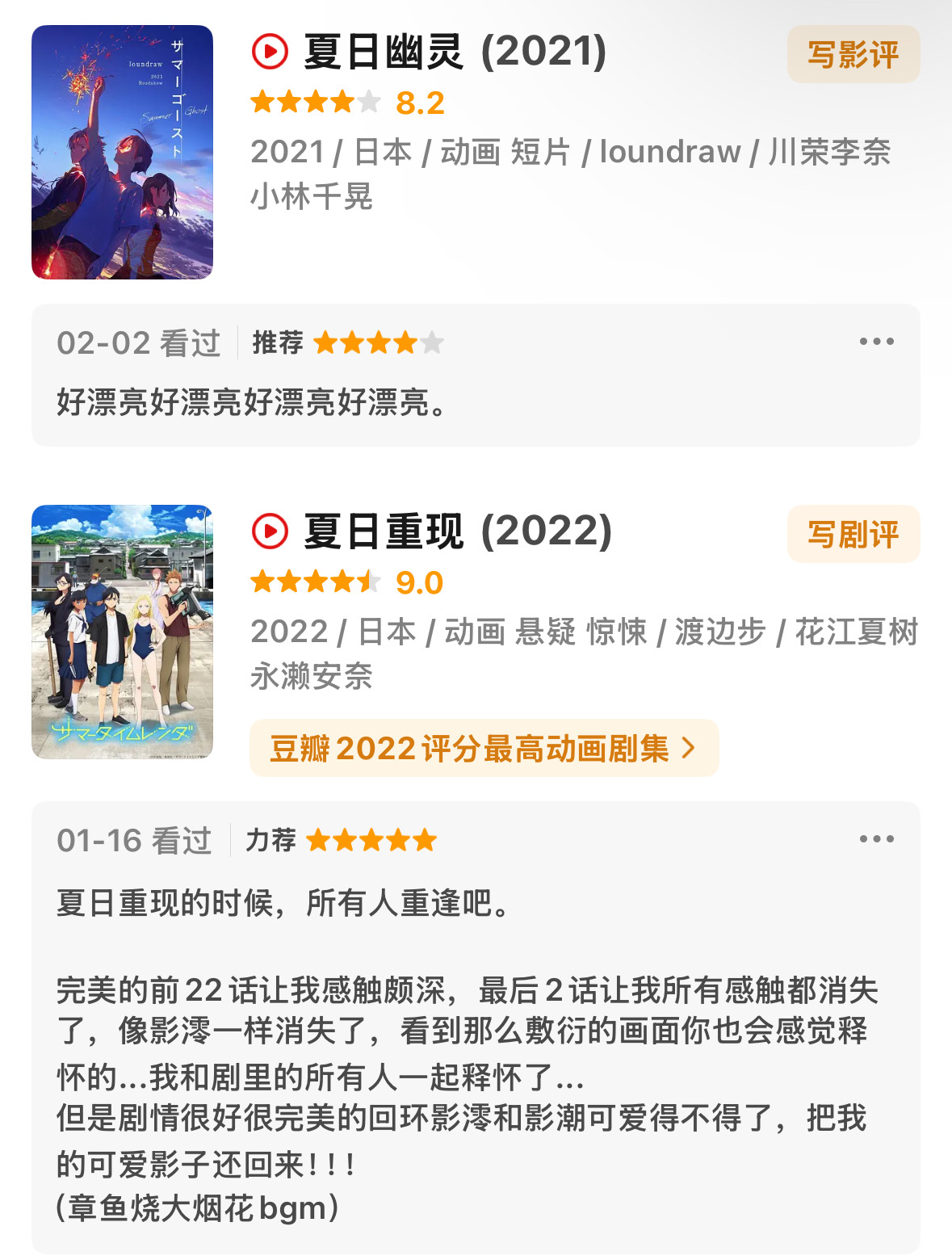Viewport: 952px width, 1260px height.
Task: Open 夏日重现 poster thumbnail
Action: pyautogui.click(x=122, y=632)
